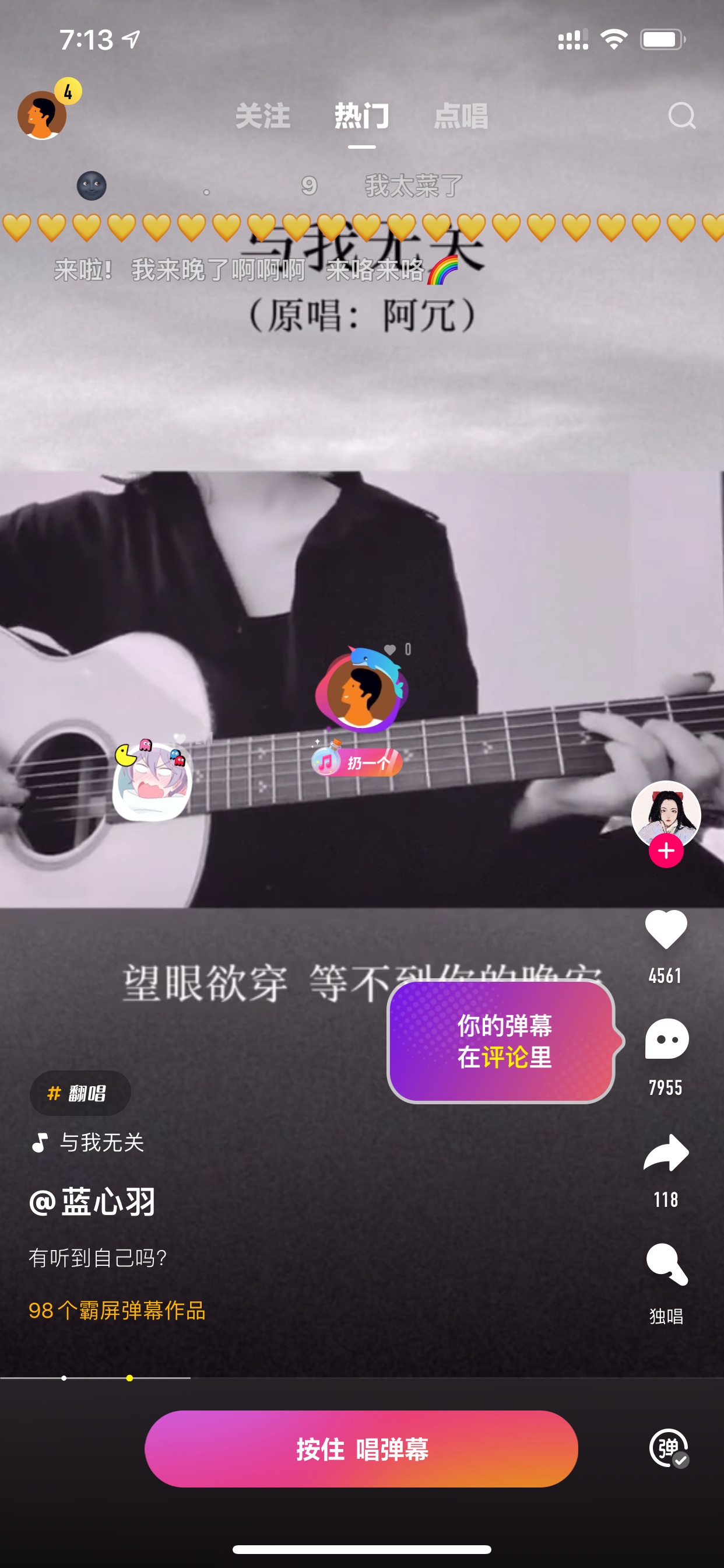Select the 热门 tab
724x1568 pixels.
361,116
